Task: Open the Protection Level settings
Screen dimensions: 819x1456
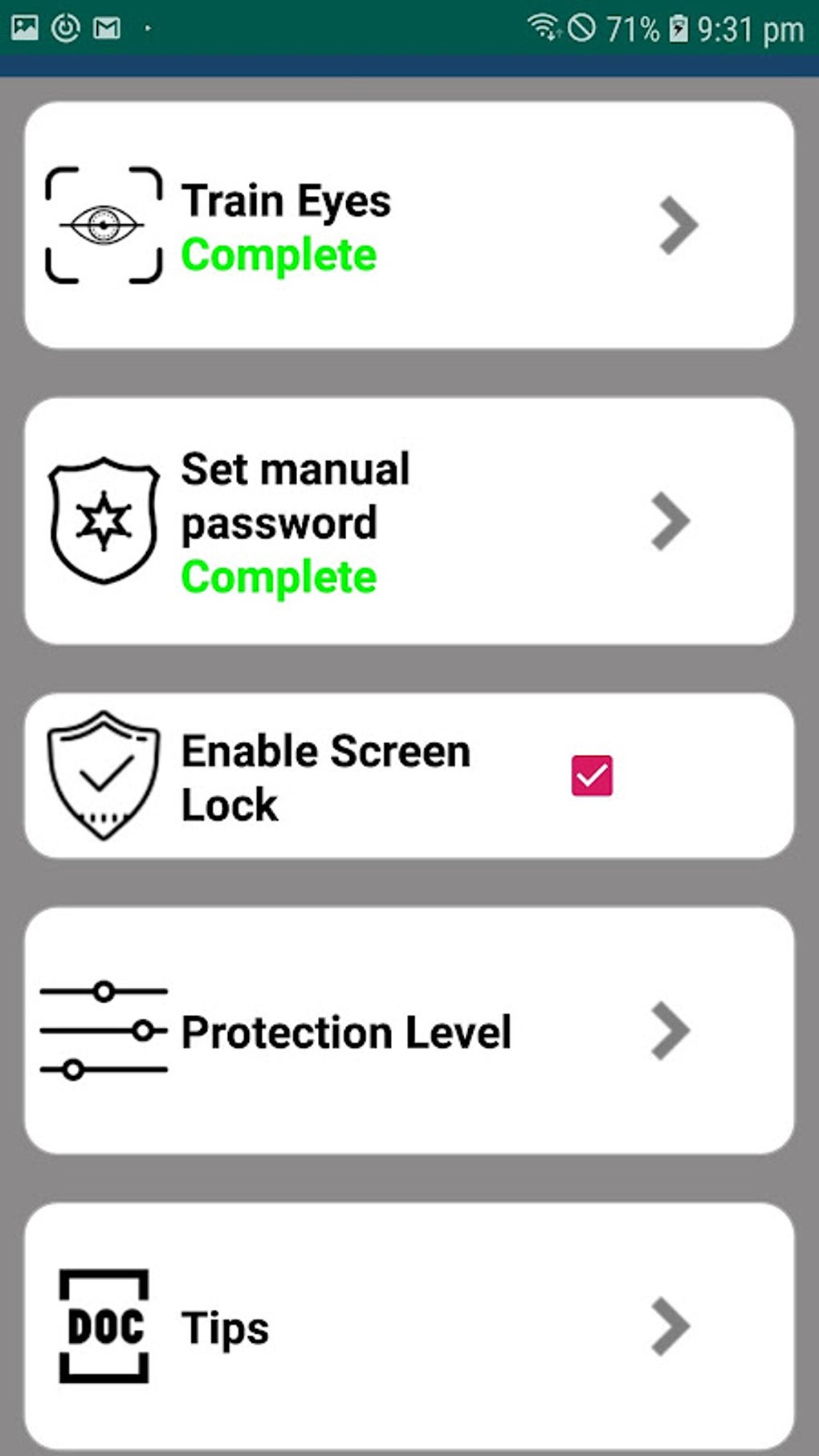Action: pyautogui.click(x=409, y=1030)
